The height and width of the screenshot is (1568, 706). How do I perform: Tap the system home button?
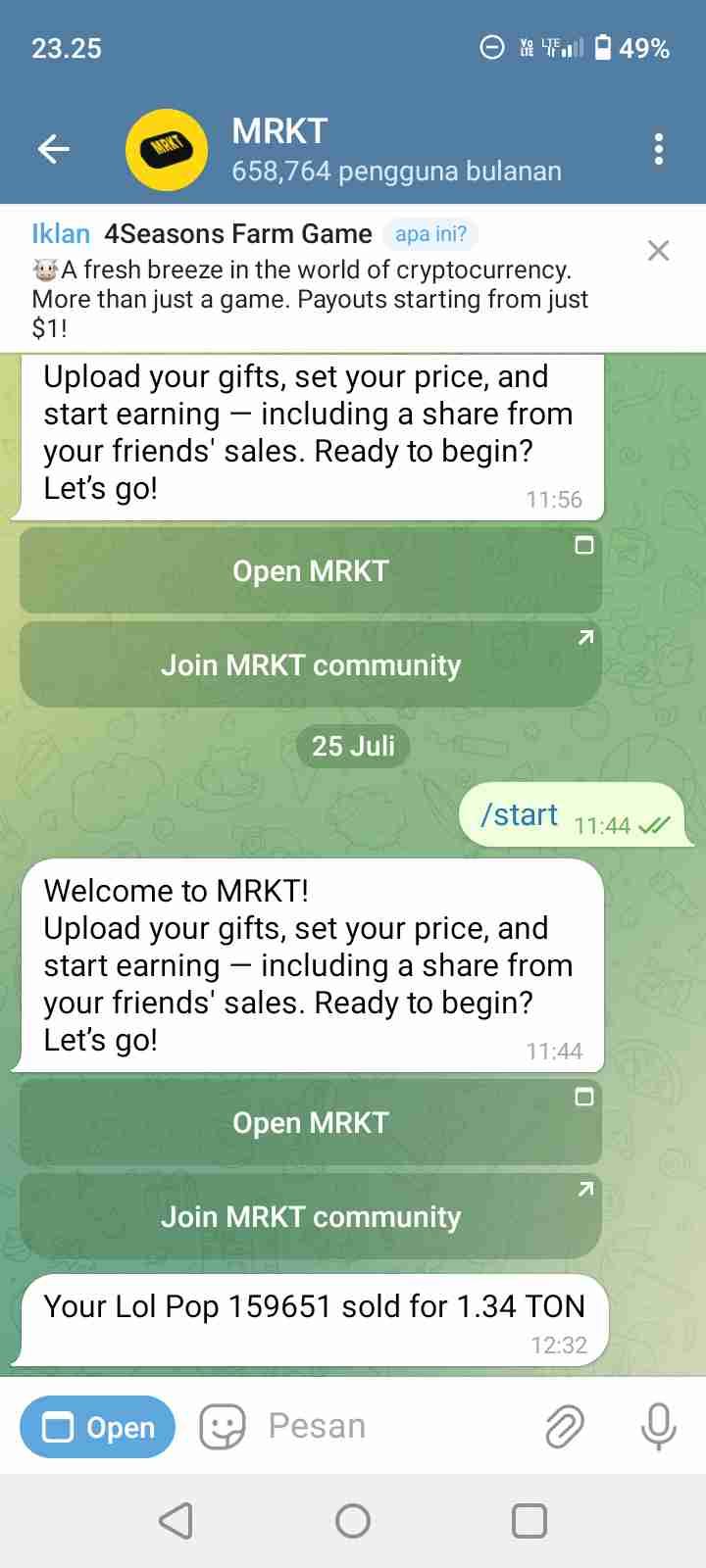coord(353,1521)
